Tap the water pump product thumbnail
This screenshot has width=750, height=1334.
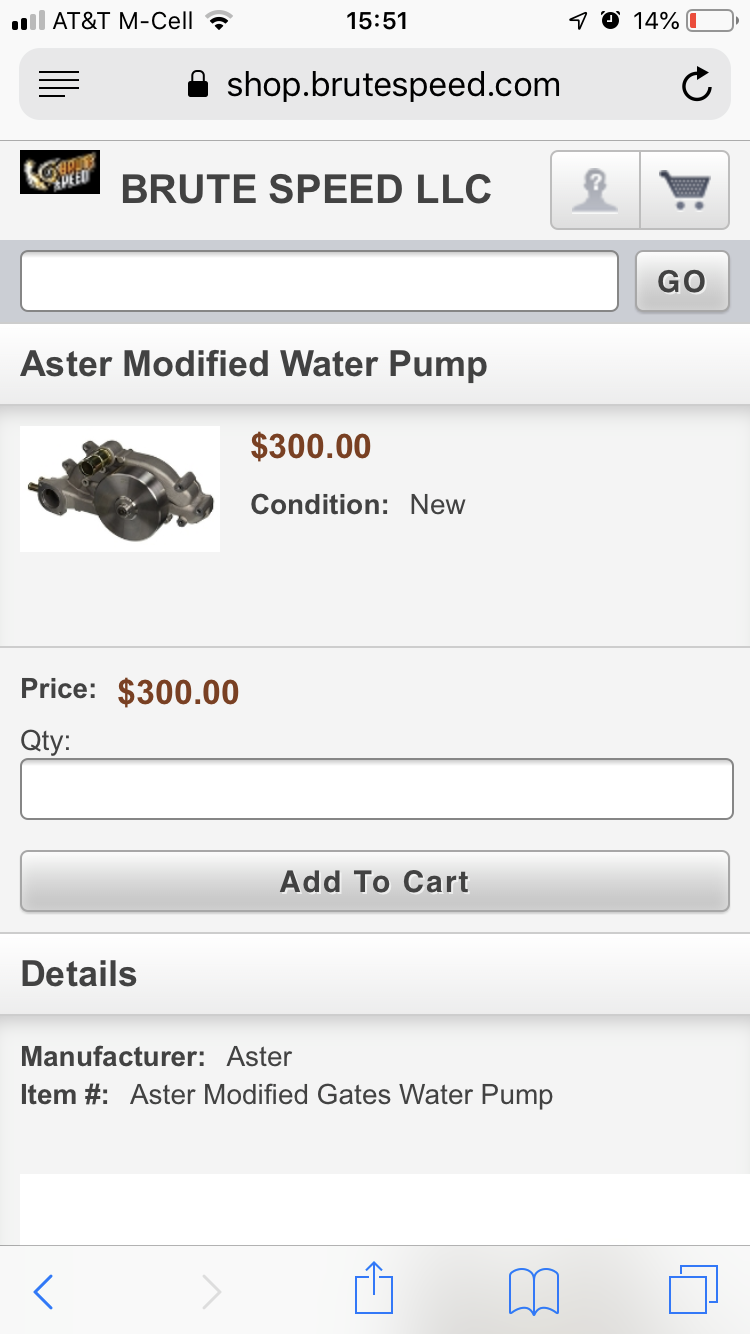coord(119,488)
